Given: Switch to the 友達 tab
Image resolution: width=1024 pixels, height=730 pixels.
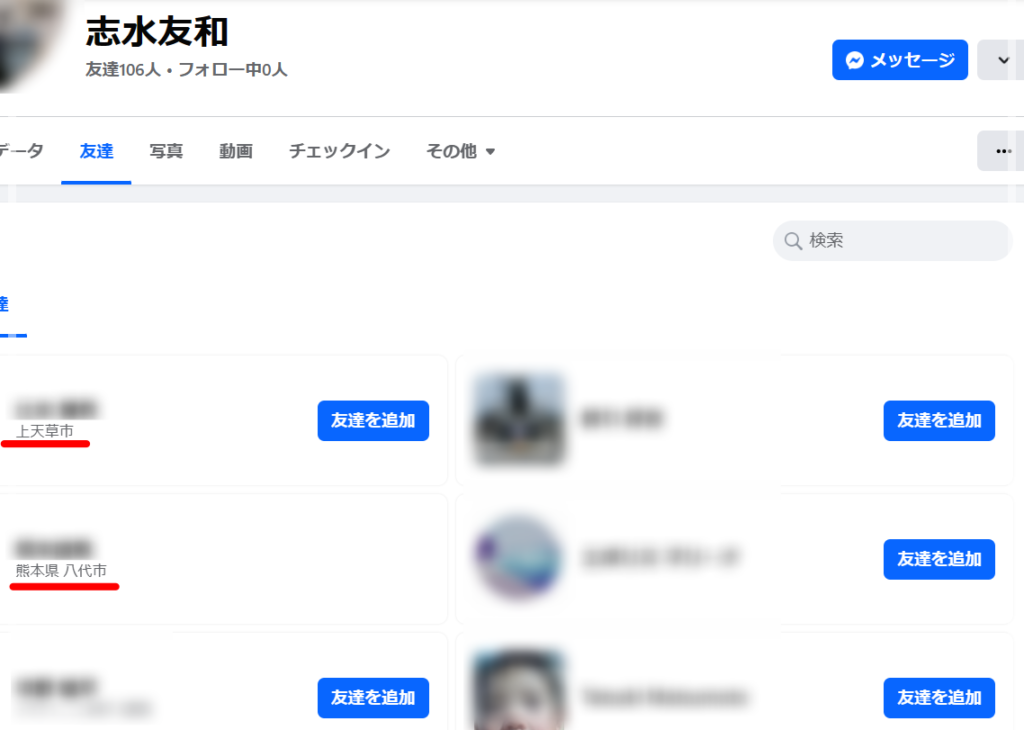Looking at the screenshot, I should coord(96,151).
